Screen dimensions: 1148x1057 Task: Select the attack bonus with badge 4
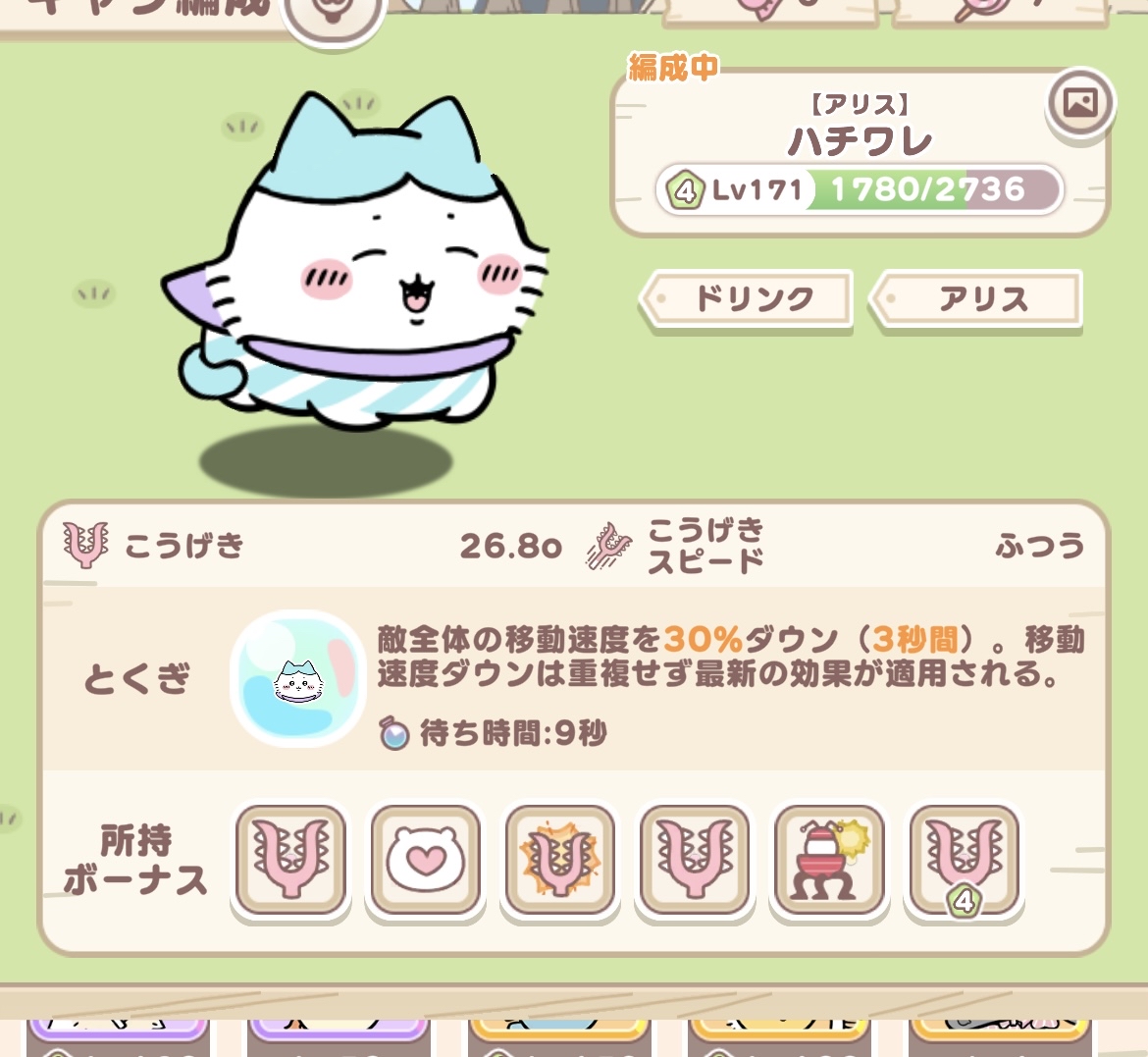[x=964, y=861]
